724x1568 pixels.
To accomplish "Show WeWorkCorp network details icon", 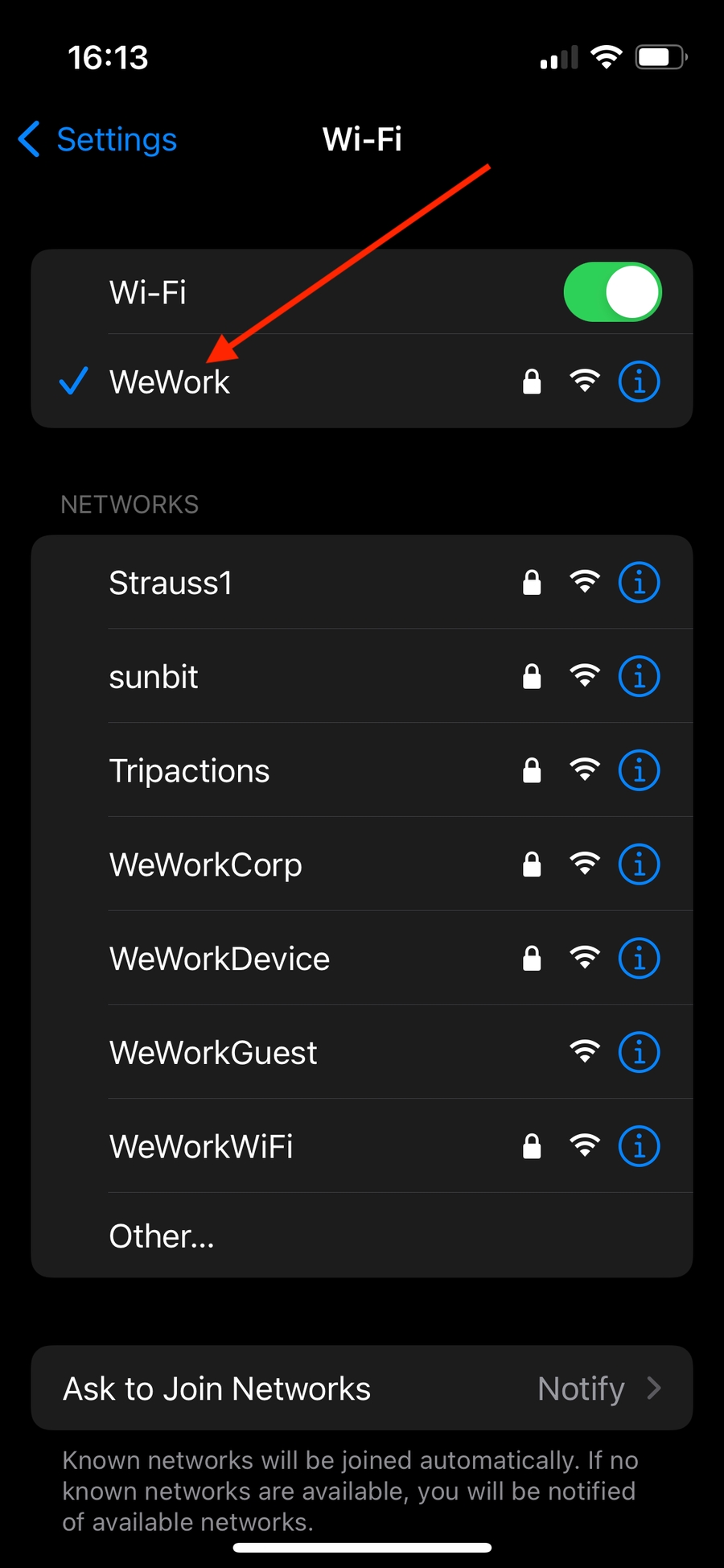I will 639,865.
